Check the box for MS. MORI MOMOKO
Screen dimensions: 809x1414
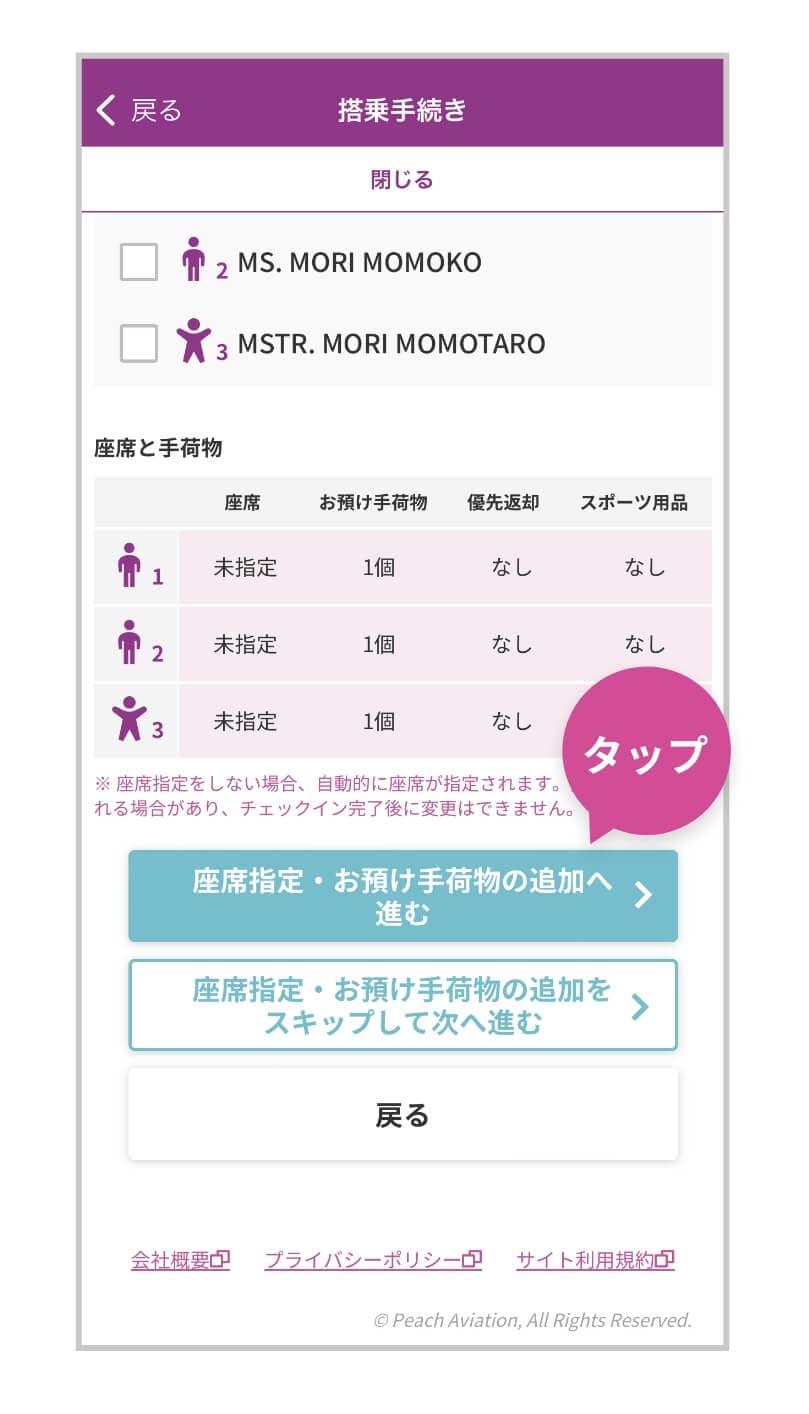[x=139, y=263]
